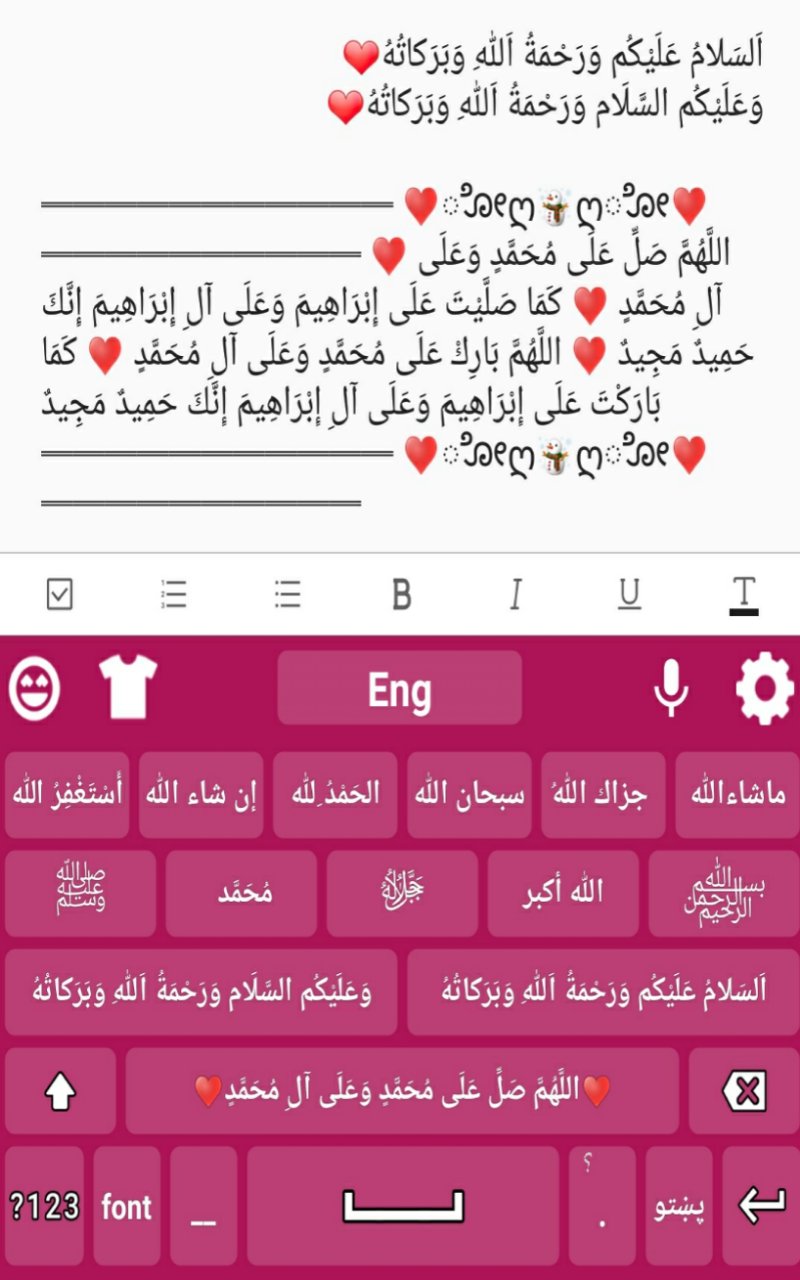Switch to the ?123 symbols layout
This screenshot has width=800, height=1280.
point(44,1207)
